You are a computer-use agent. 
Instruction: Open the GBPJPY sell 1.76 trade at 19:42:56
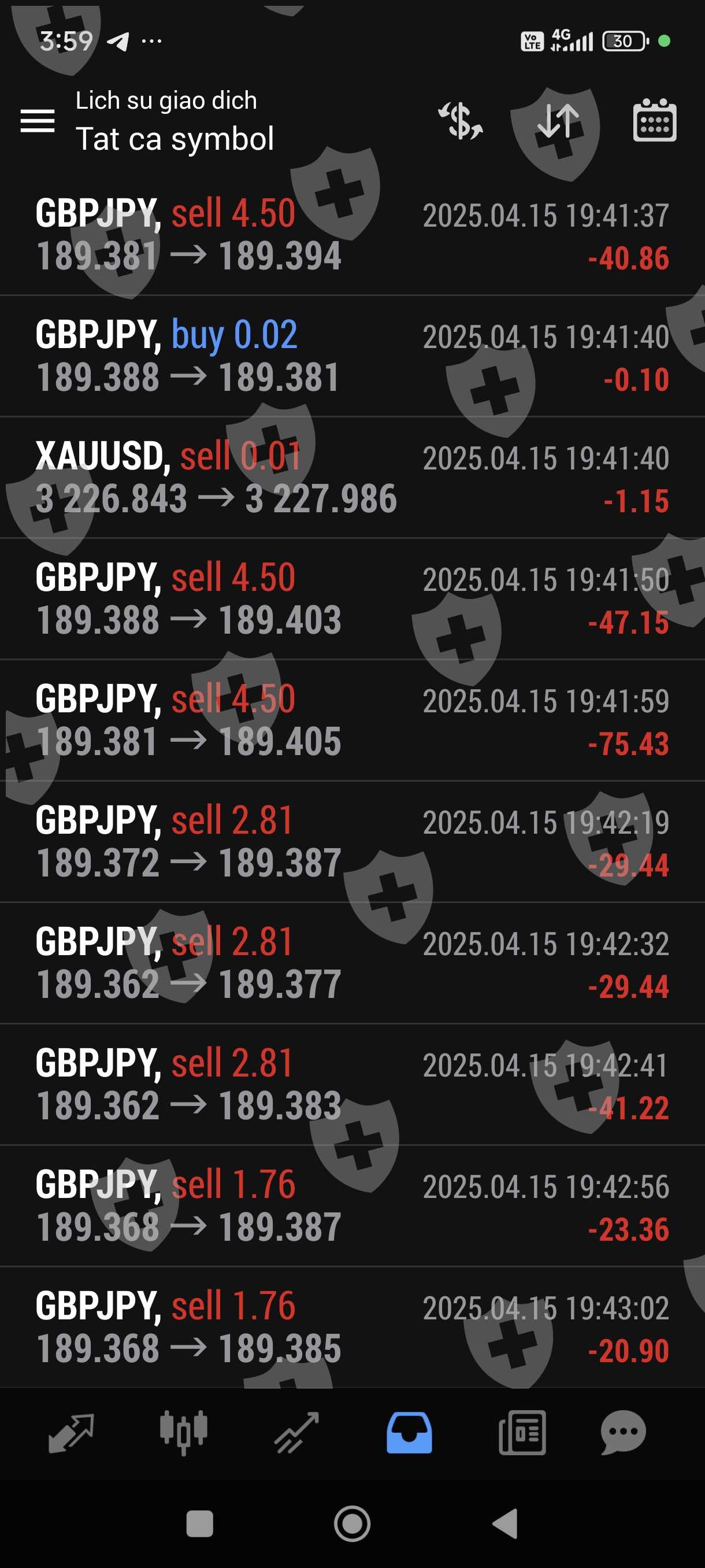coord(352,1207)
